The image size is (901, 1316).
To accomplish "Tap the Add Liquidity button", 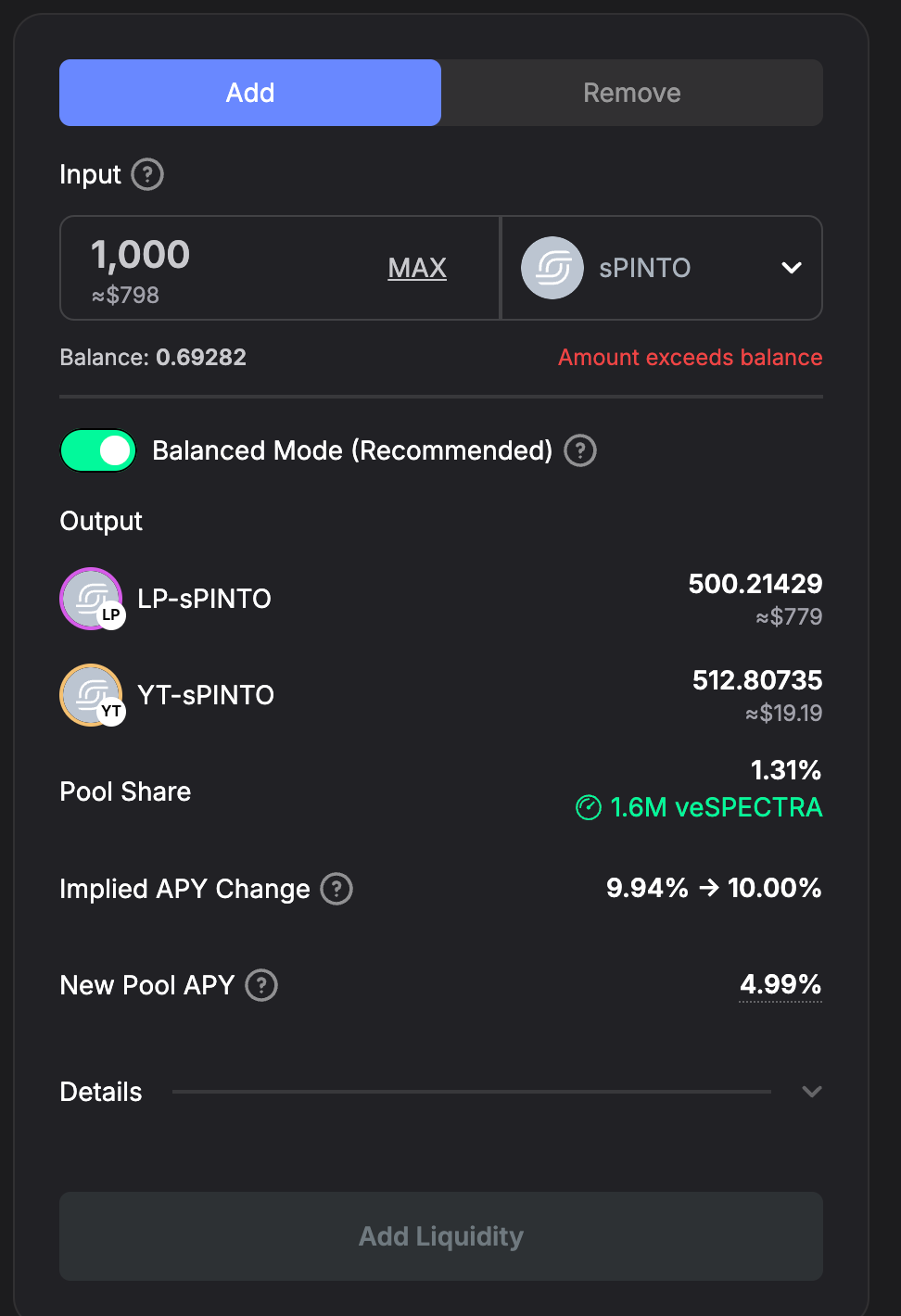I will (441, 1236).
